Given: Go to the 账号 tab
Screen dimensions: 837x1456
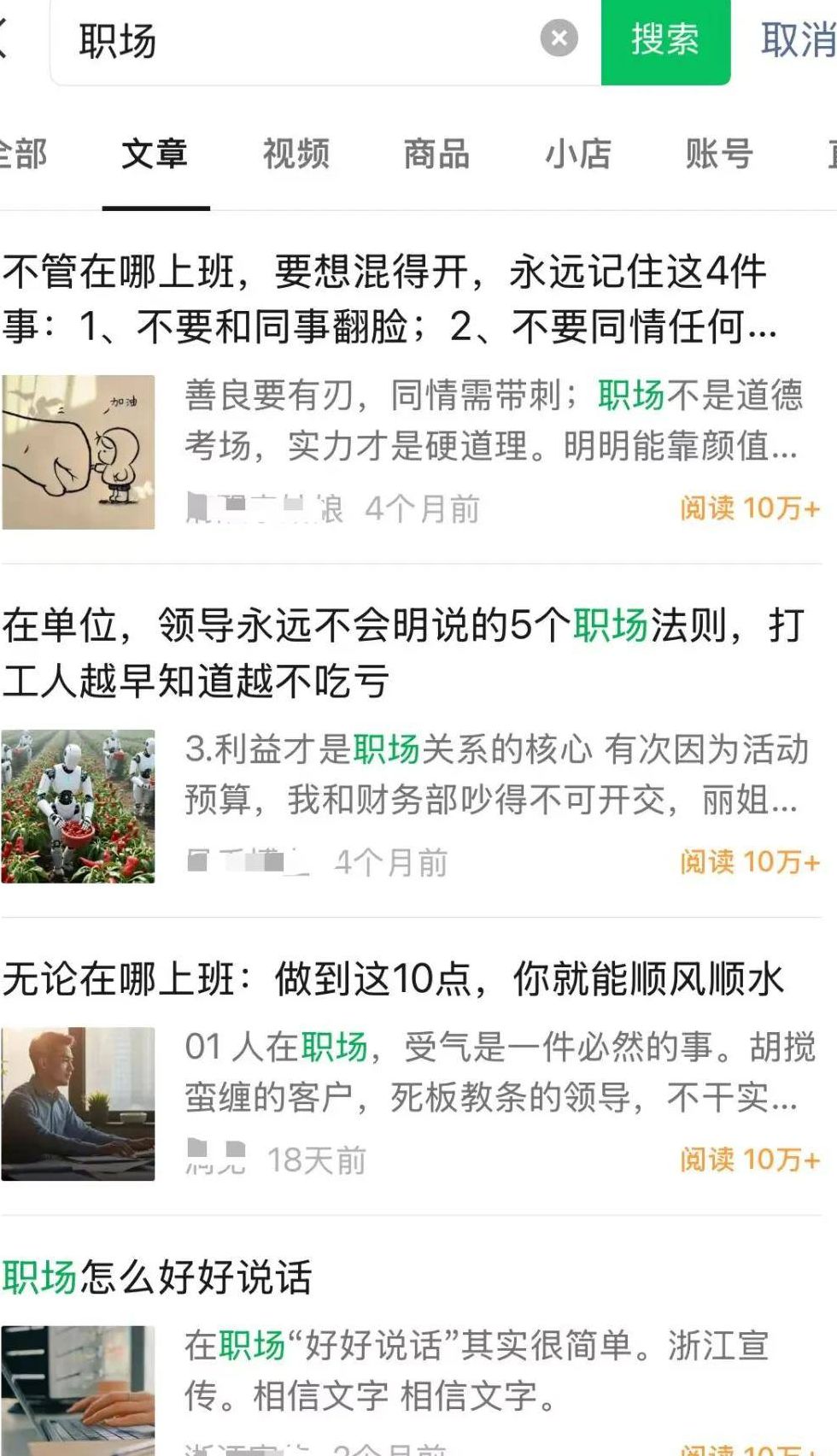Looking at the screenshot, I should [718, 155].
